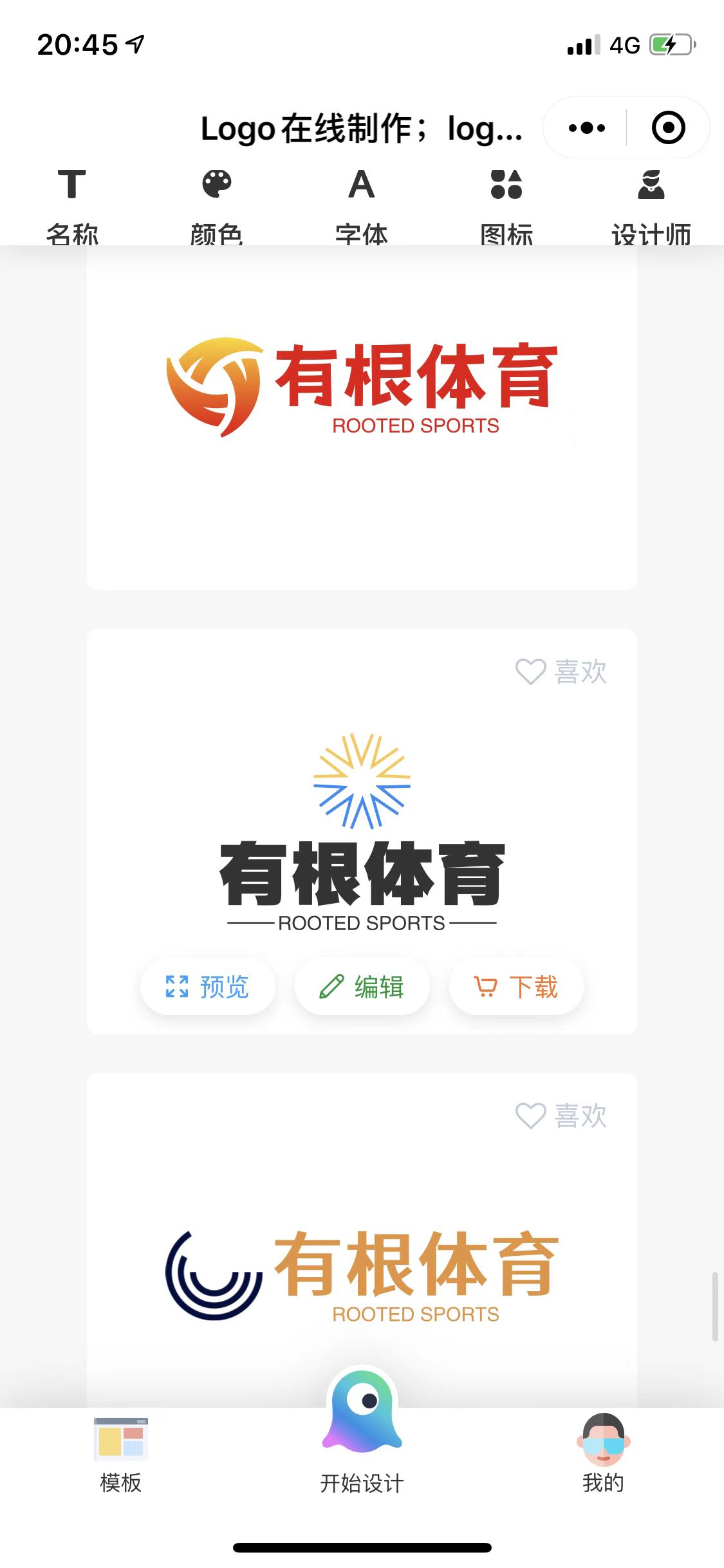Close the mini program via the circle button
Screen dimensions: 724x1568
tap(668, 128)
